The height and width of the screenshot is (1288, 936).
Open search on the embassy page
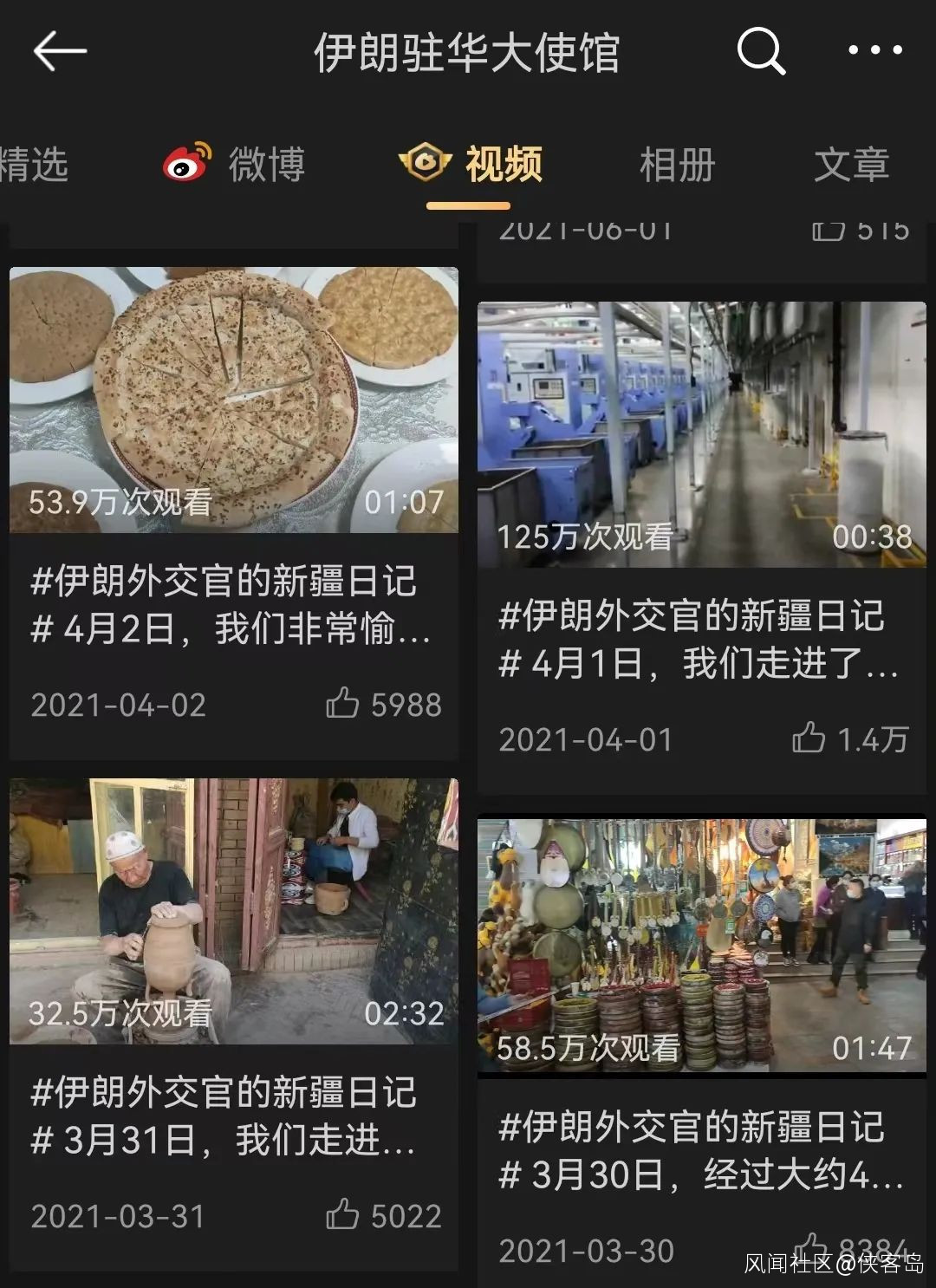(x=760, y=51)
